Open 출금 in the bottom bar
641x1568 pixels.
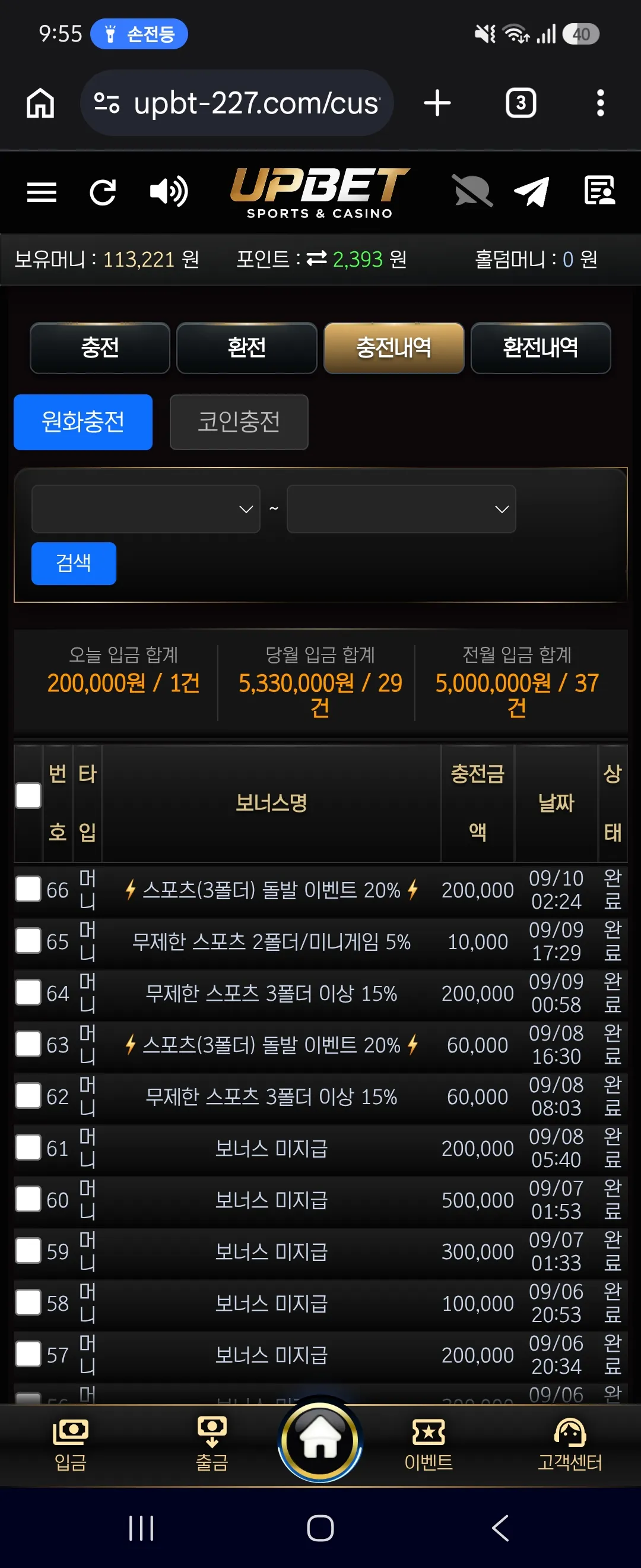tap(212, 1445)
